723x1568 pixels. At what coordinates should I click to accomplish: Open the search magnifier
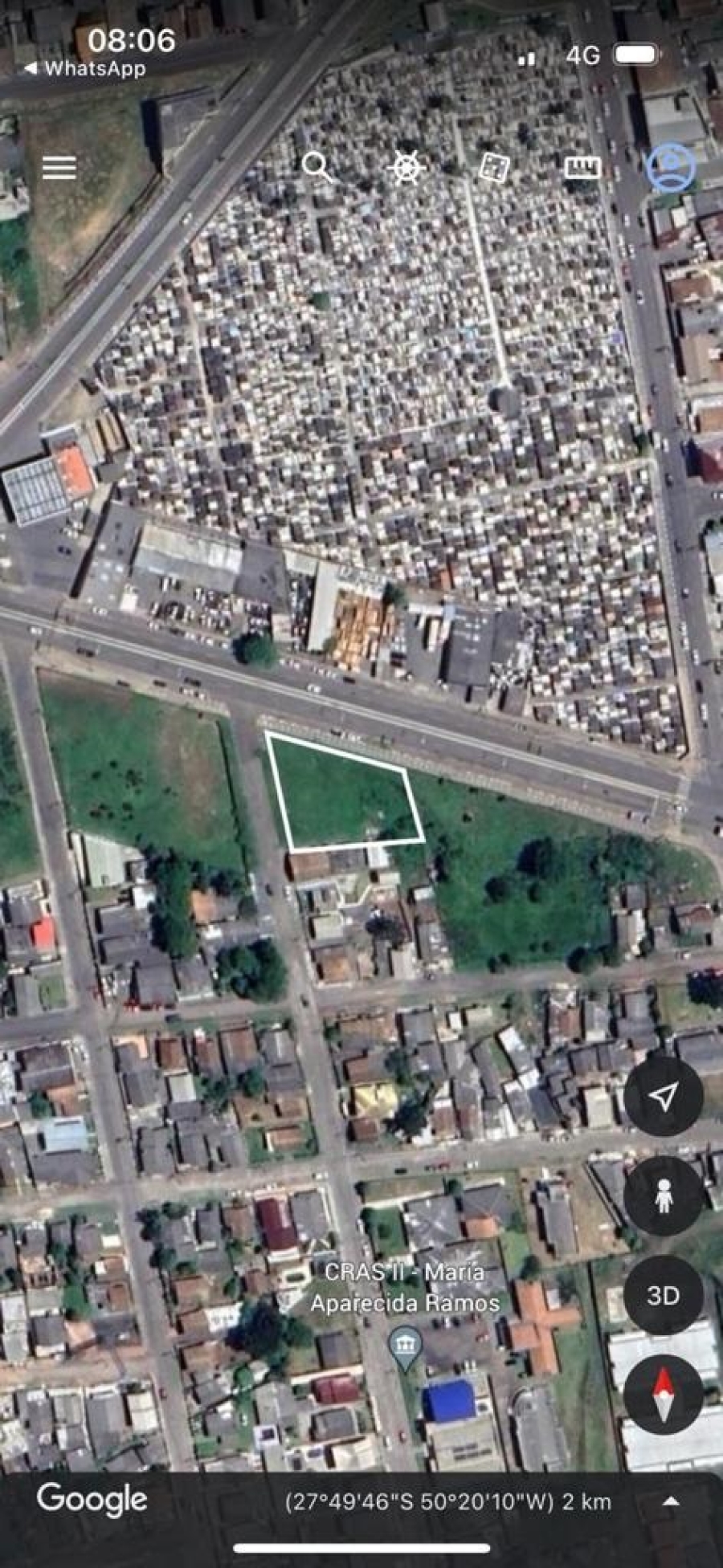click(x=317, y=167)
